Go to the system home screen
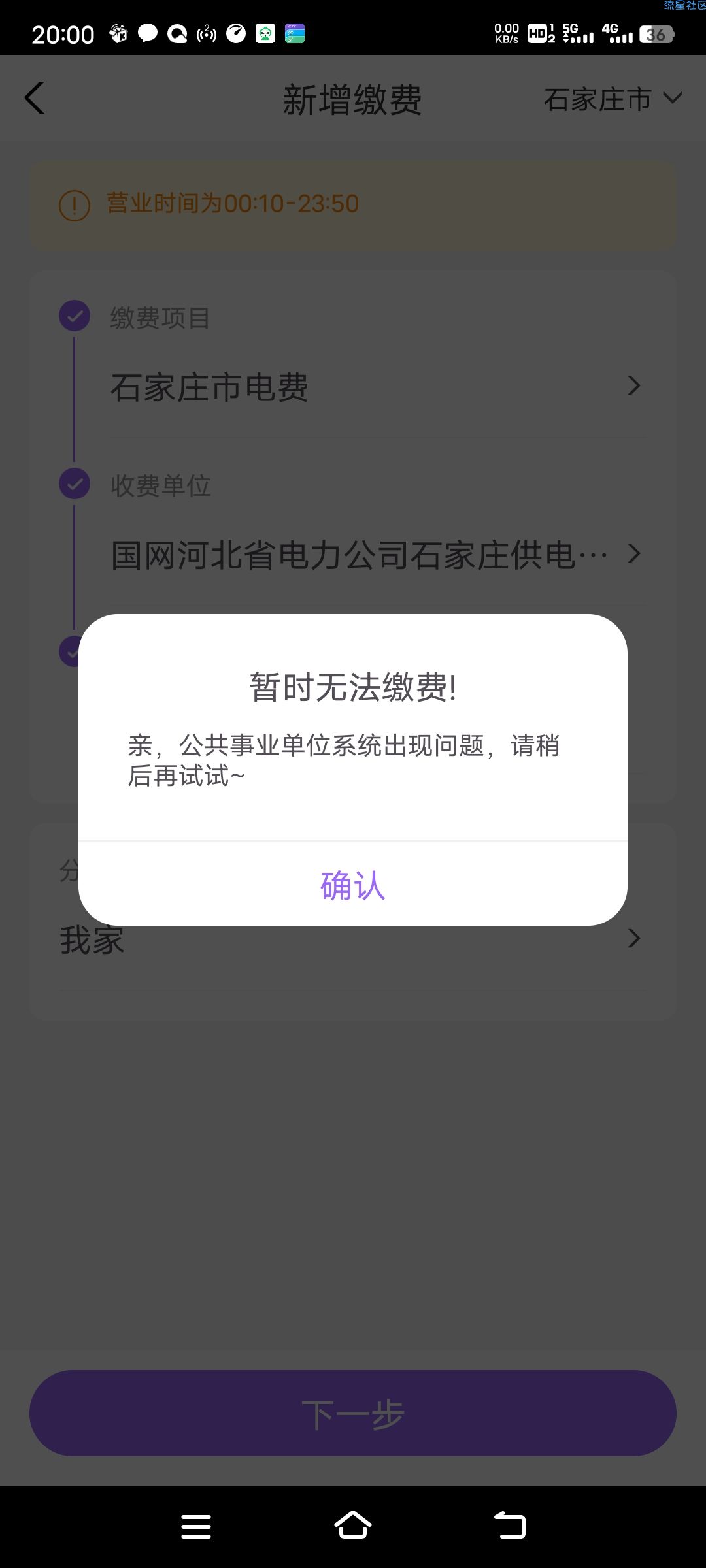The height and width of the screenshot is (1568, 706). 353,1526
